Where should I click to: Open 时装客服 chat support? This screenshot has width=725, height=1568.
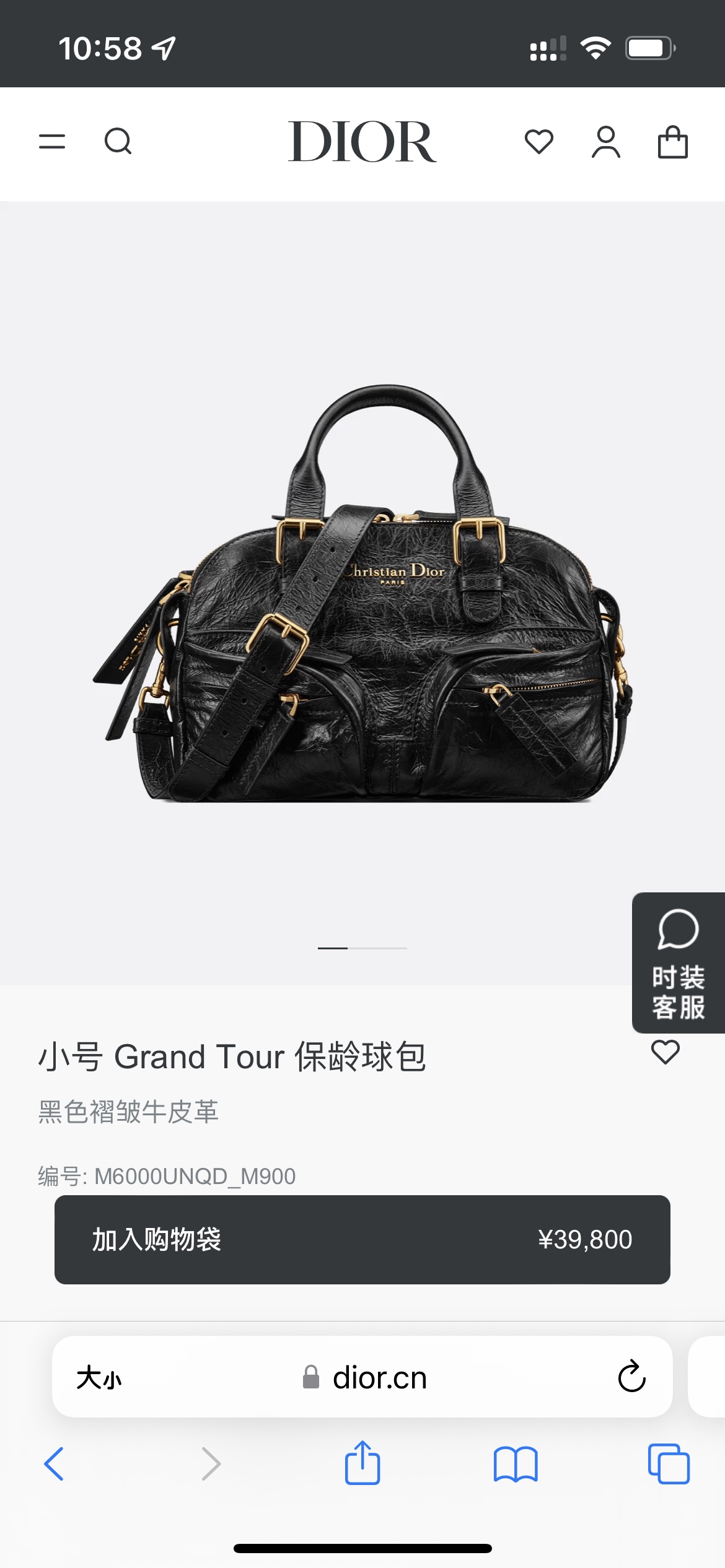678,962
